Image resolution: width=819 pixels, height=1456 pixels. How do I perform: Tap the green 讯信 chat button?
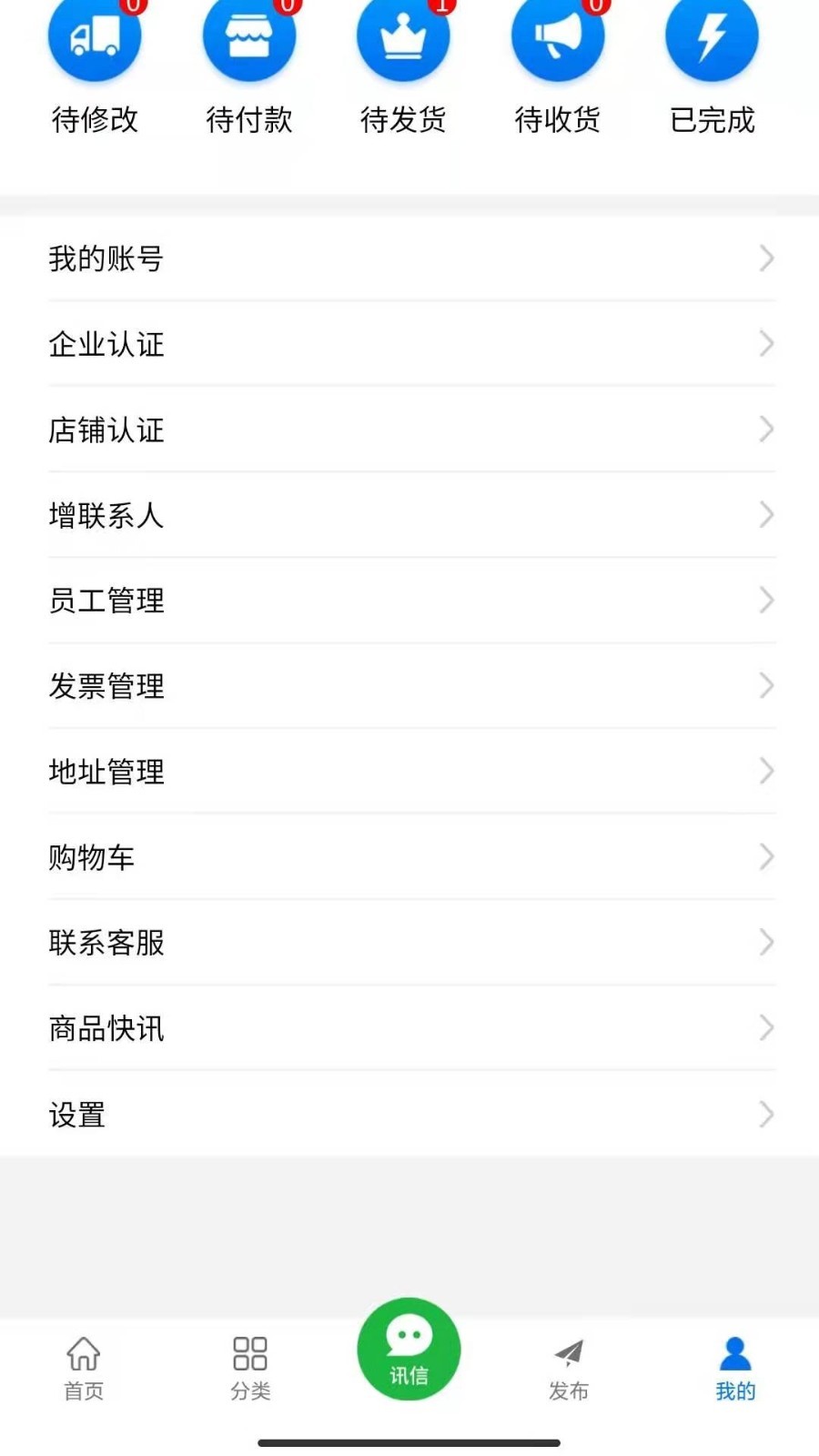point(409,1350)
